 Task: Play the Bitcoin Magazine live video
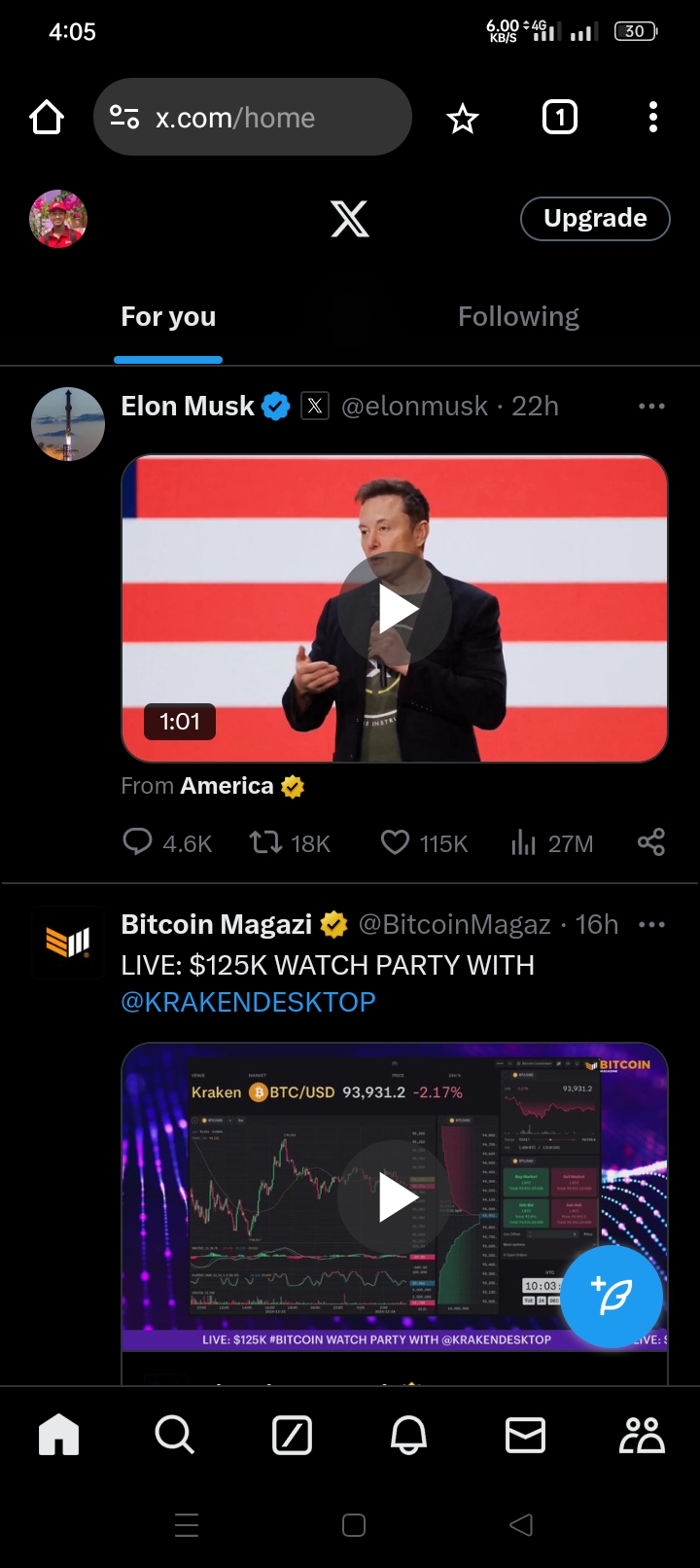pyautogui.click(x=395, y=1197)
